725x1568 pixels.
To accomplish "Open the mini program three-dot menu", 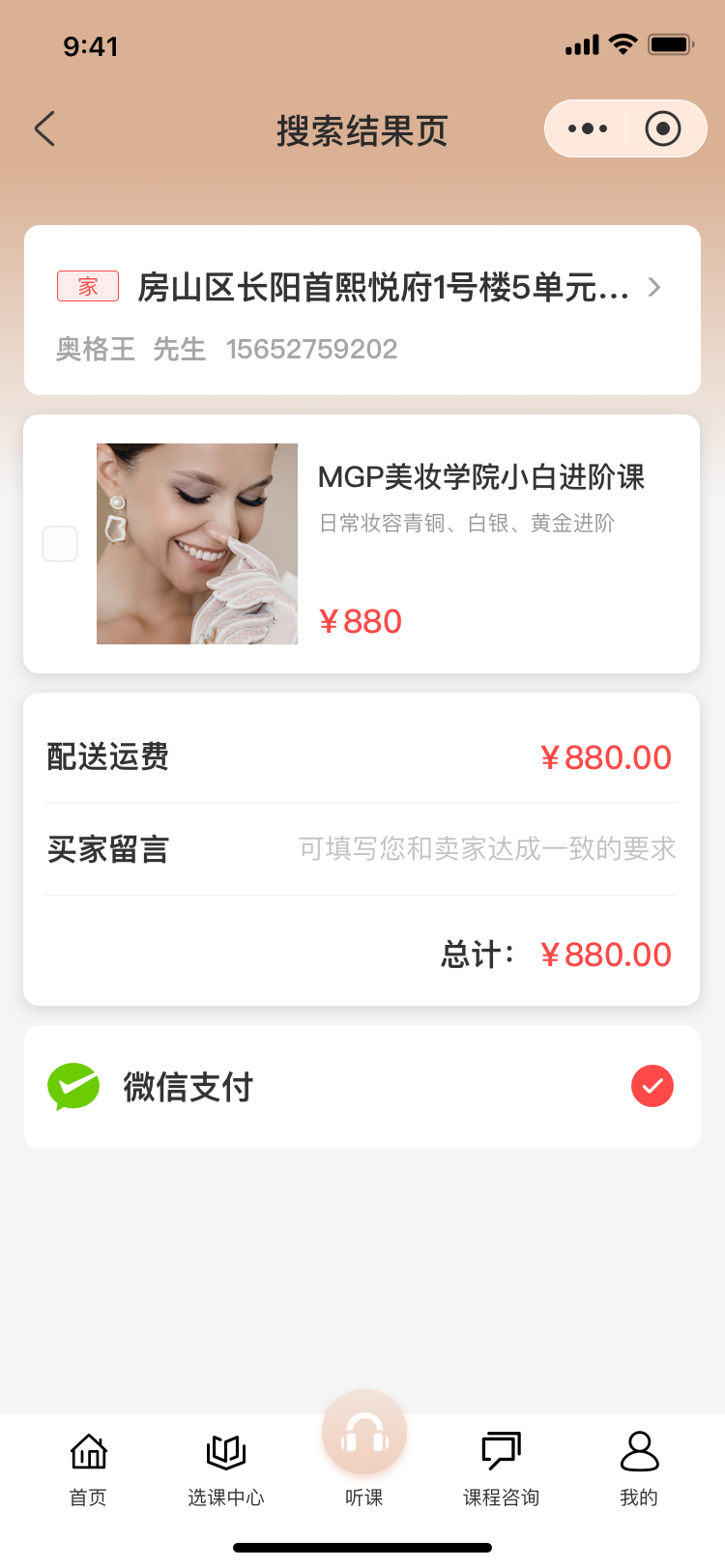I will click(588, 128).
